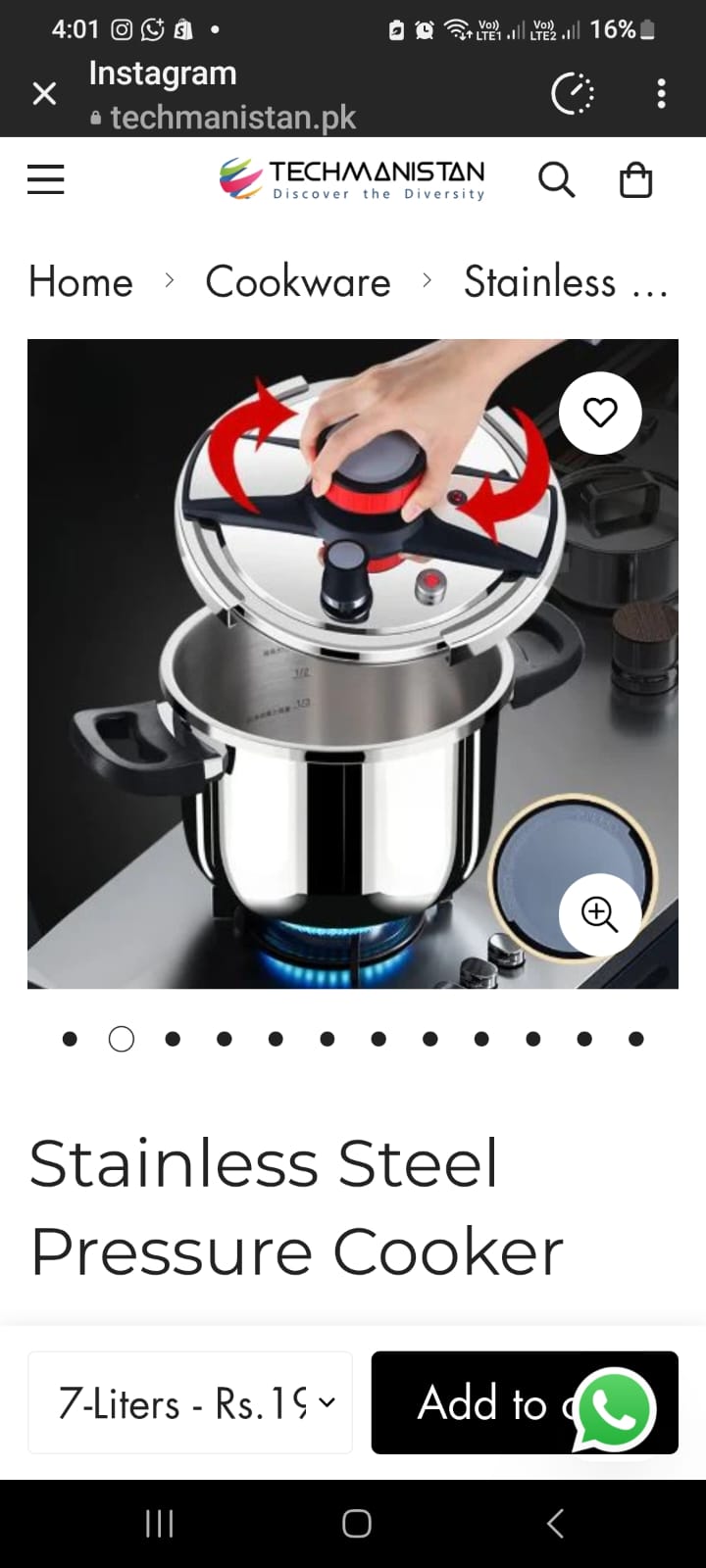This screenshot has height=1568, width=706.
Task: Jump to the first image dot
Action: (70, 1039)
